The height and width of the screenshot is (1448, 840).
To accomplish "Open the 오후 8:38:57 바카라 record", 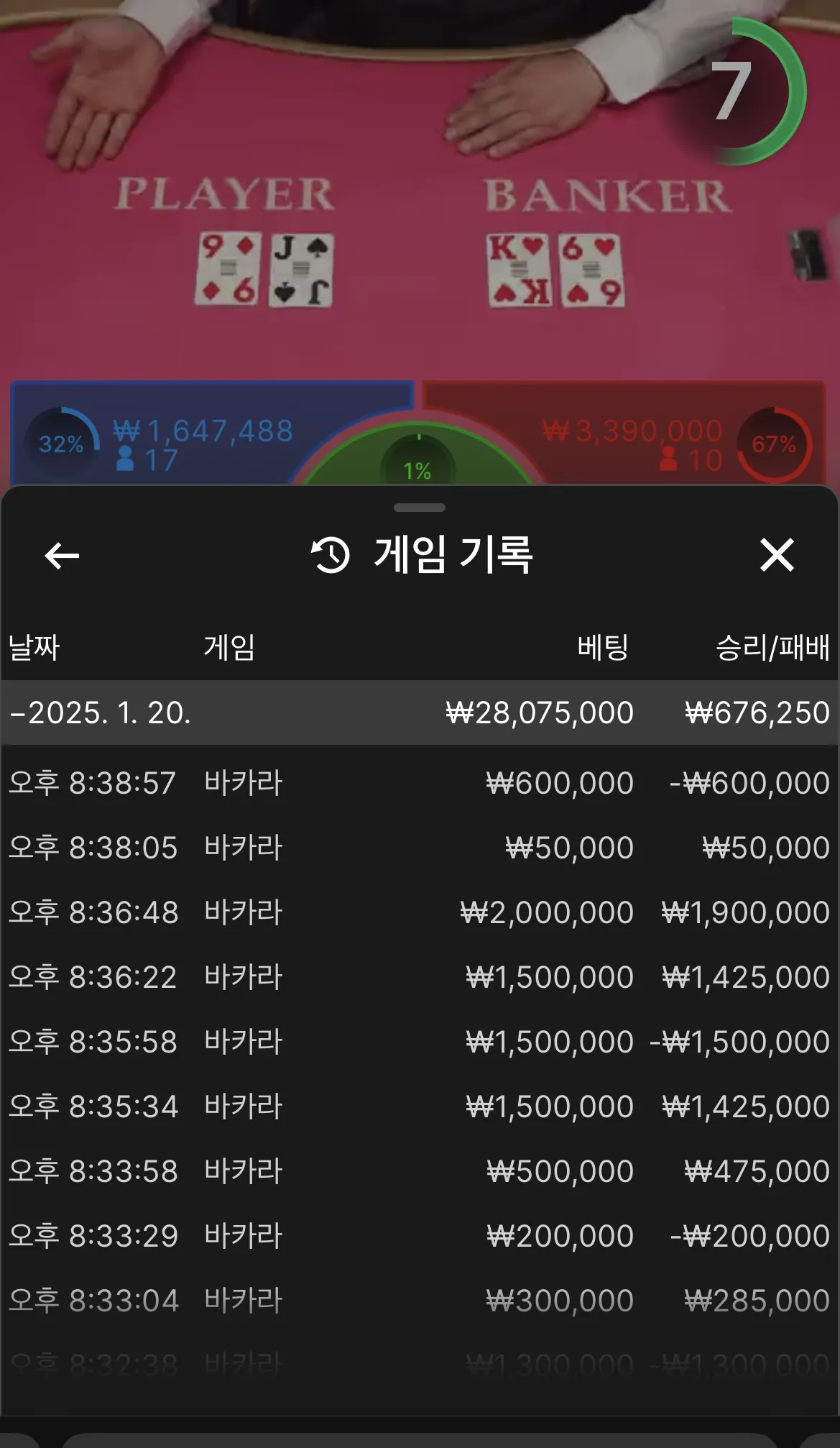I will pos(419,783).
